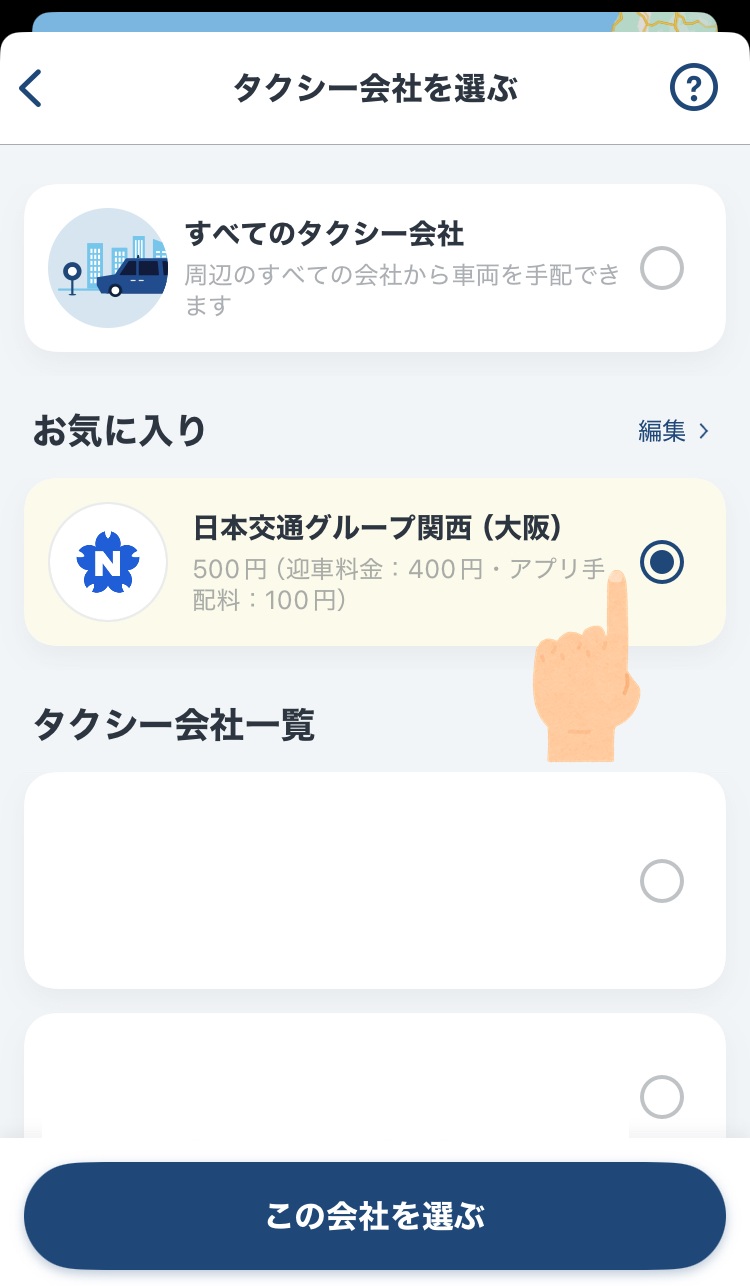750x1286 pixels.
Task: Choose 日本交通グループ関西(大阪) radio button
Action: 661,562
